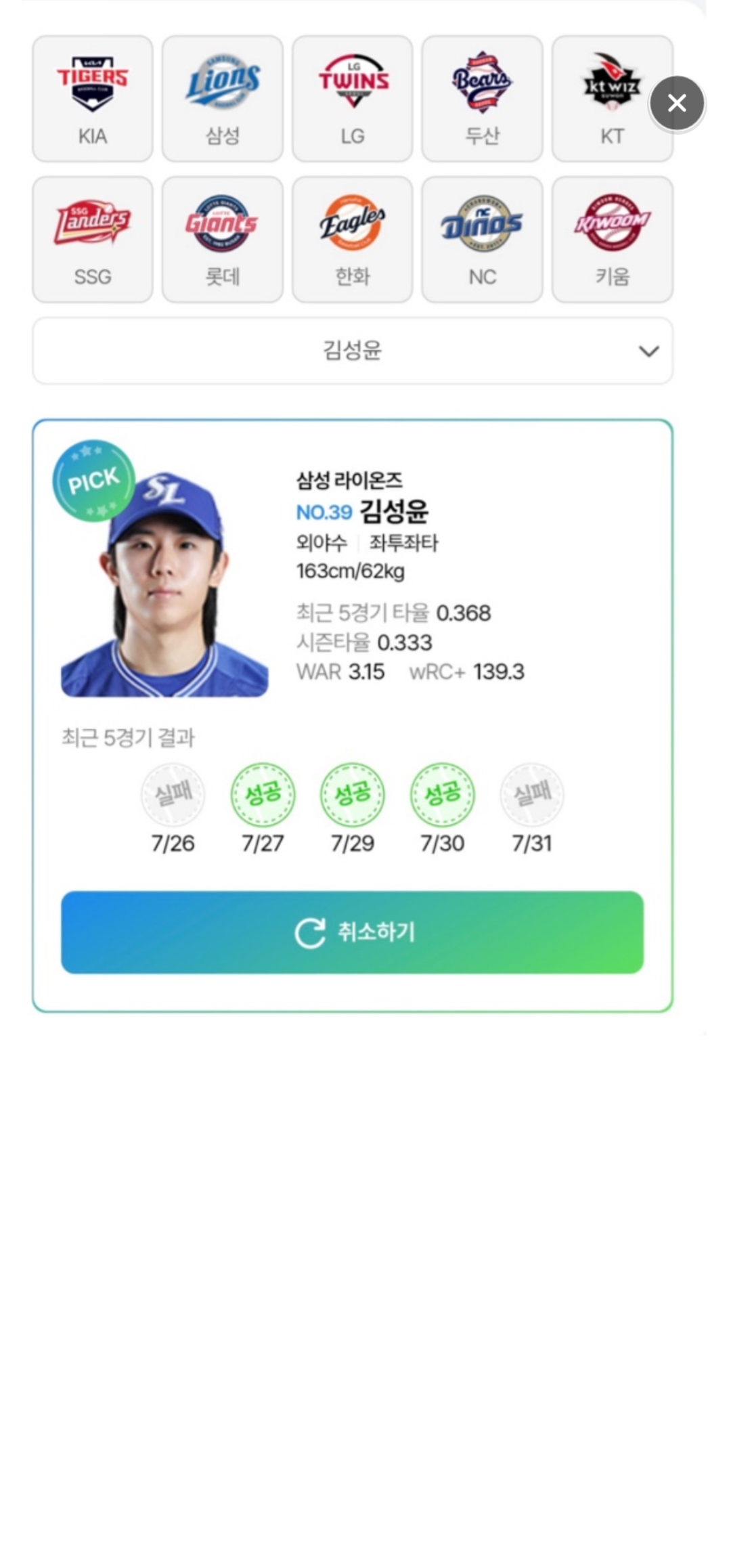Pick the 한화 Eagles team tile
731x1568 pixels.
pyautogui.click(x=353, y=240)
